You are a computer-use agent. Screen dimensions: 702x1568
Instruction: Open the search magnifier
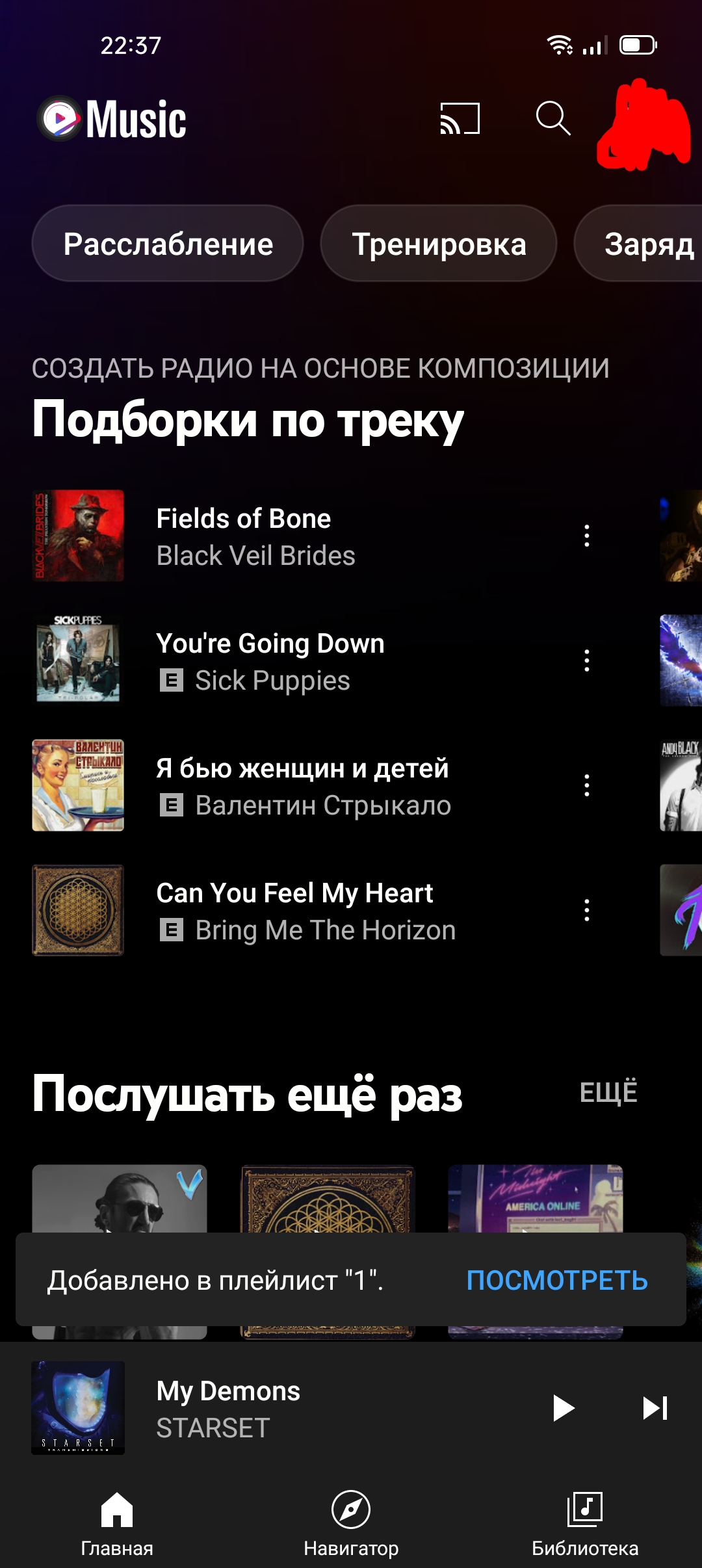pyautogui.click(x=553, y=118)
